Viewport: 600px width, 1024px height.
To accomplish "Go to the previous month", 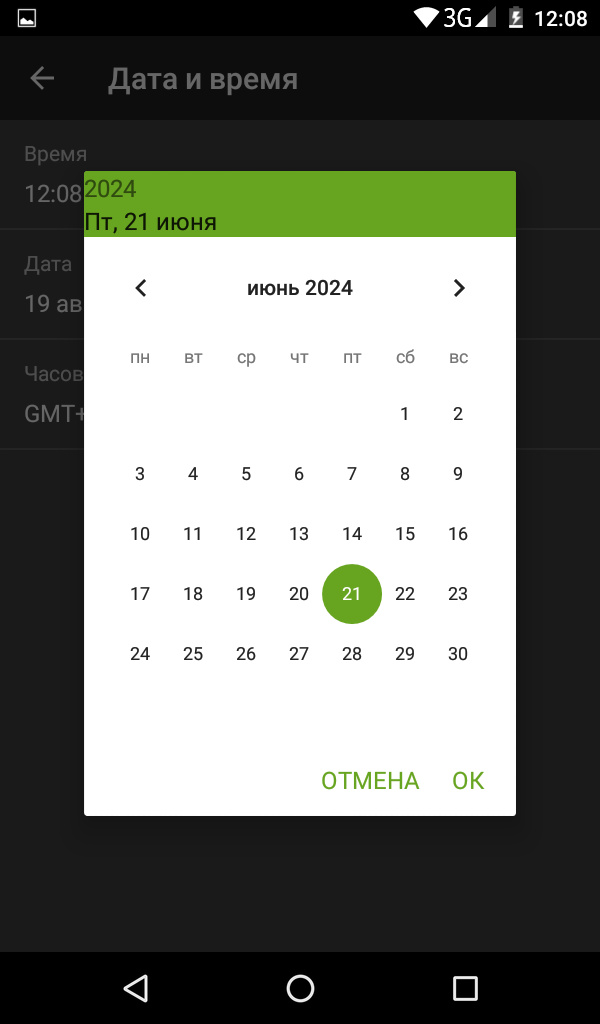I will coord(140,288).
